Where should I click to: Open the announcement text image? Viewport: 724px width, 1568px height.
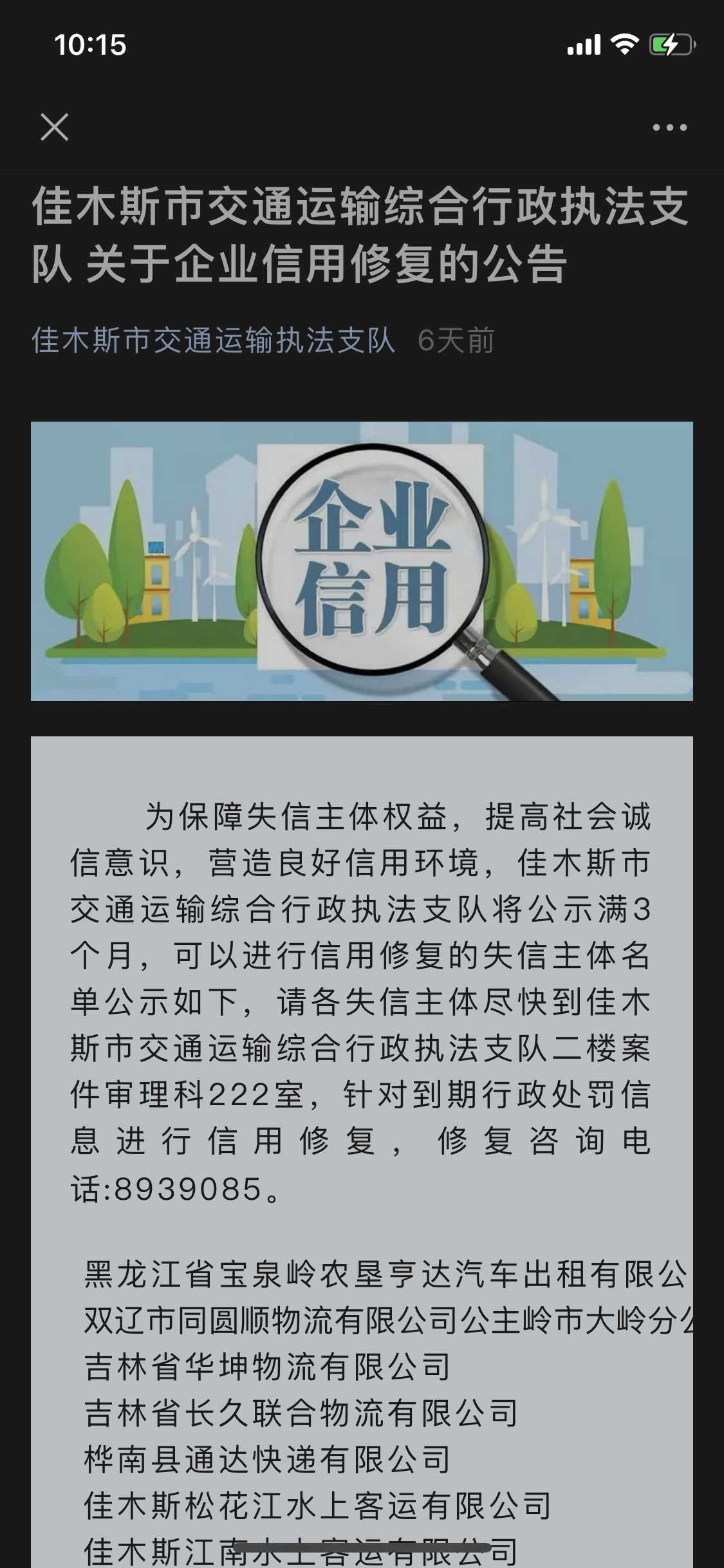click(x=362, y=1094)
